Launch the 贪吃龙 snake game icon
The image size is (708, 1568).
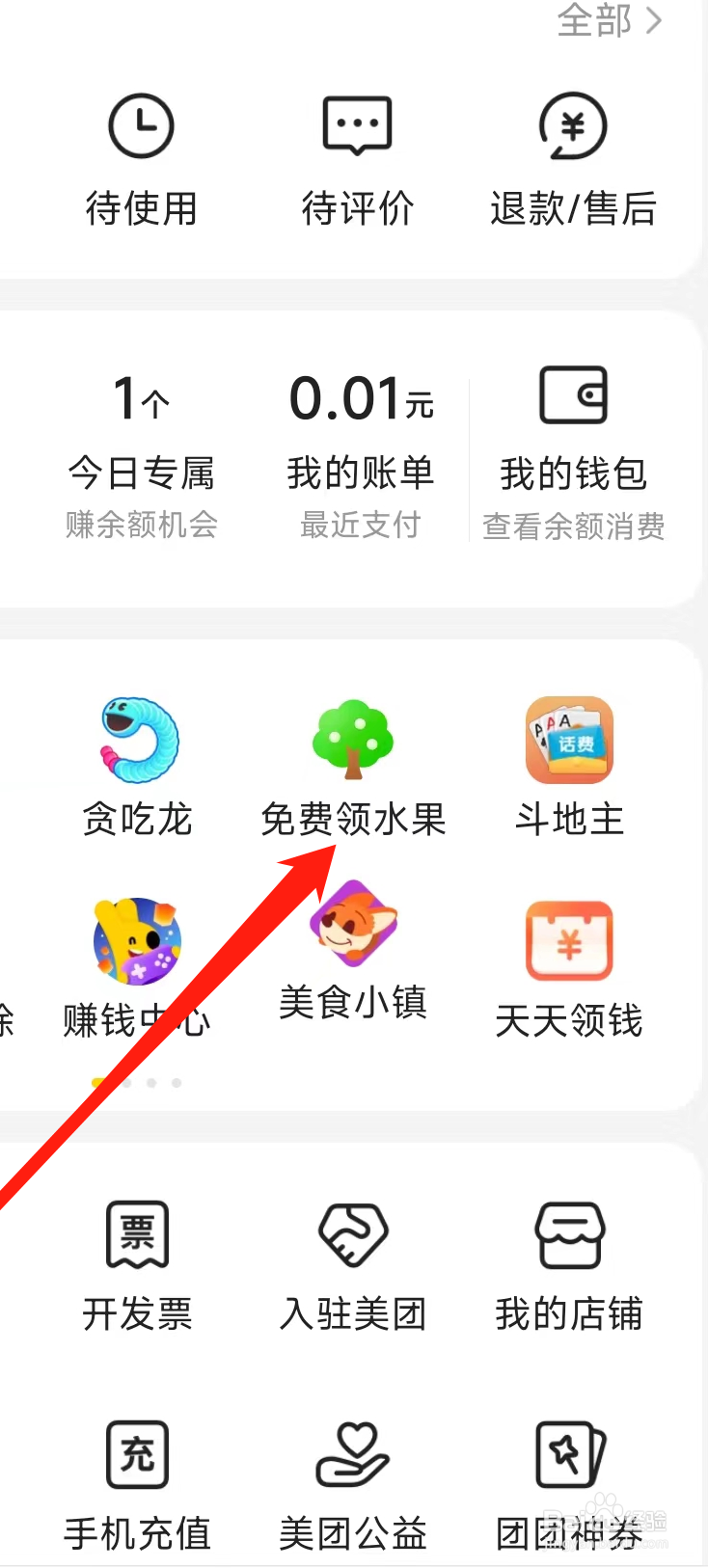pos(137,741)
